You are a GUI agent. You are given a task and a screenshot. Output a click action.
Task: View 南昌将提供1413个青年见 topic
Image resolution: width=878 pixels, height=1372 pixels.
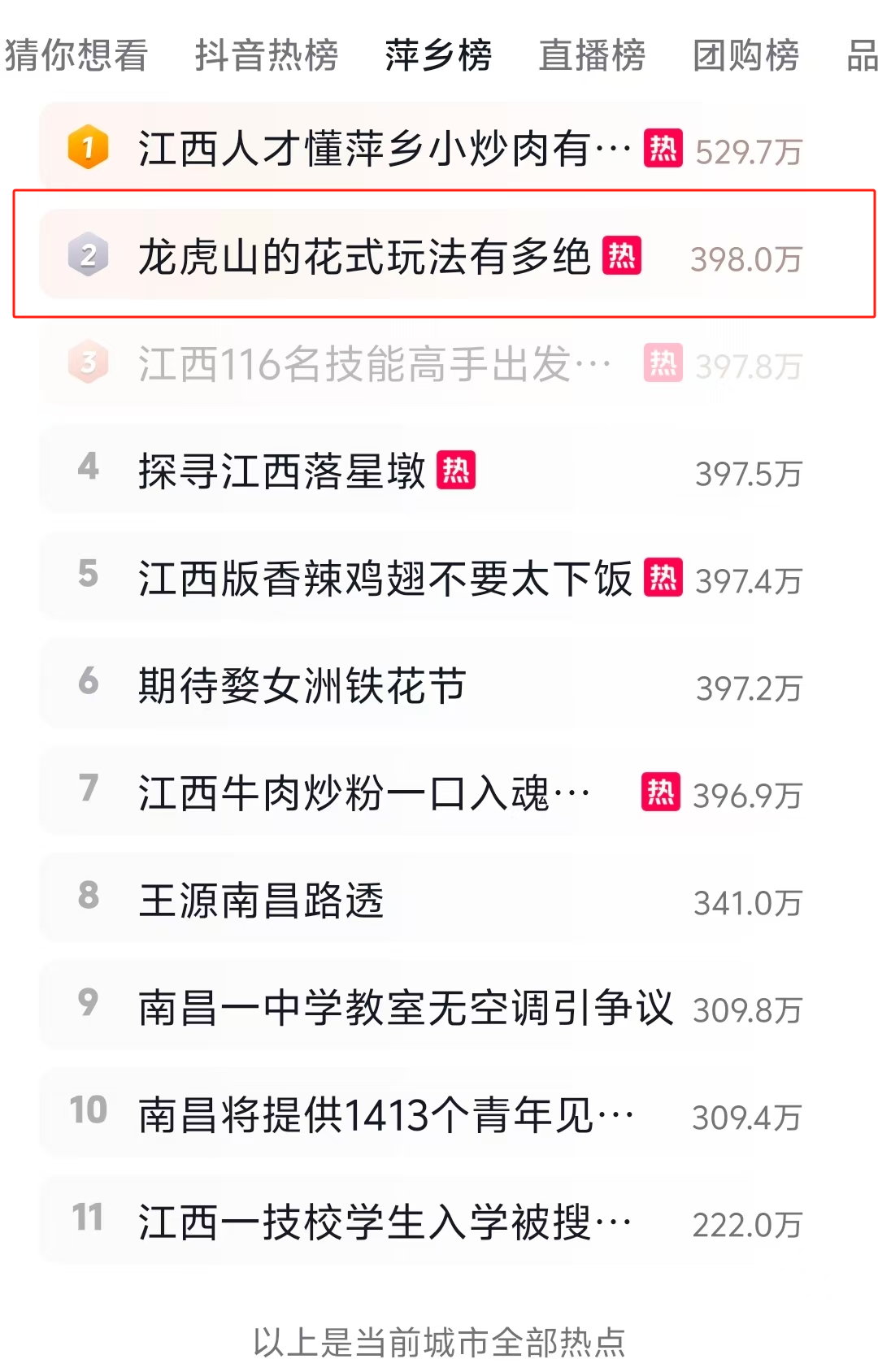tap(385, 1115)
